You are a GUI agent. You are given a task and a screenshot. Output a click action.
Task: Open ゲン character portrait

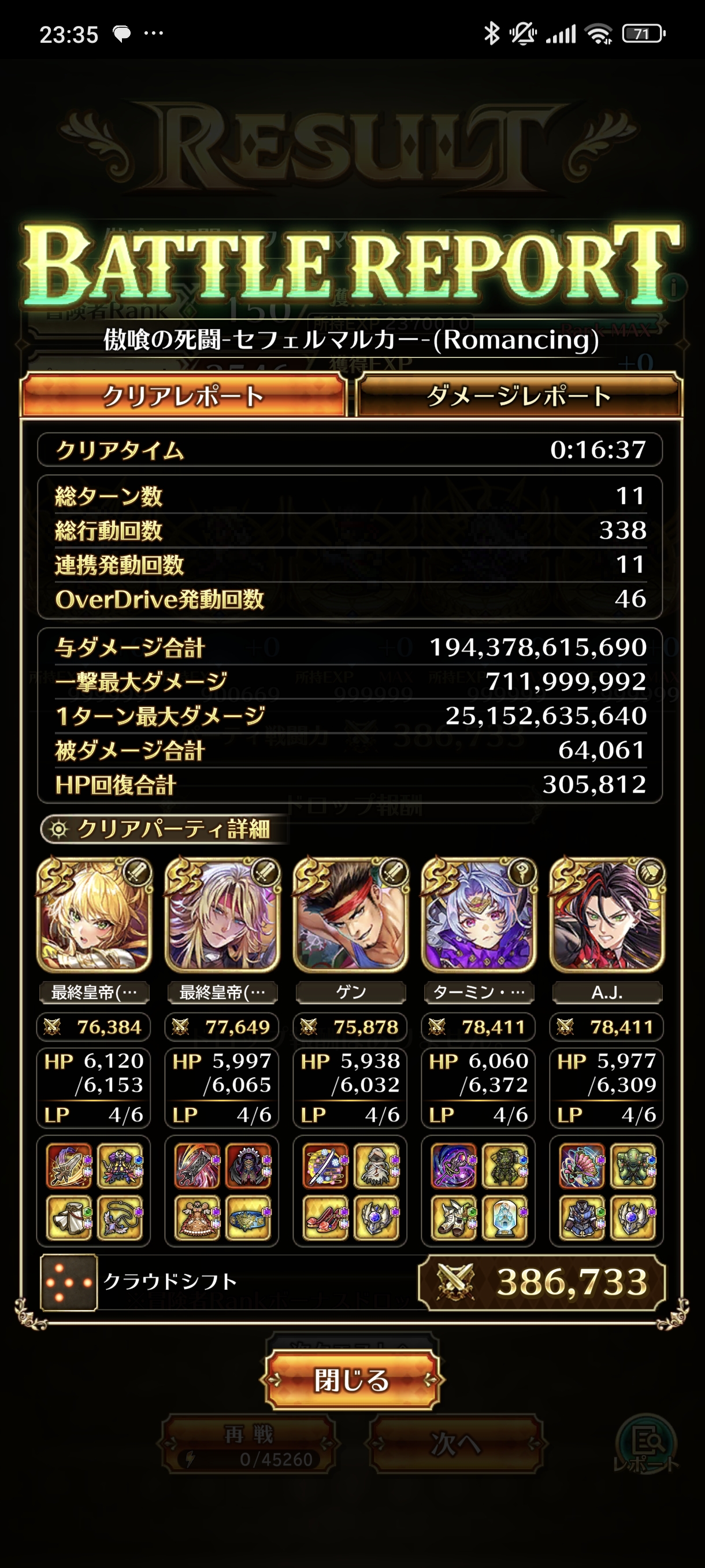click(x=350, y=915)
